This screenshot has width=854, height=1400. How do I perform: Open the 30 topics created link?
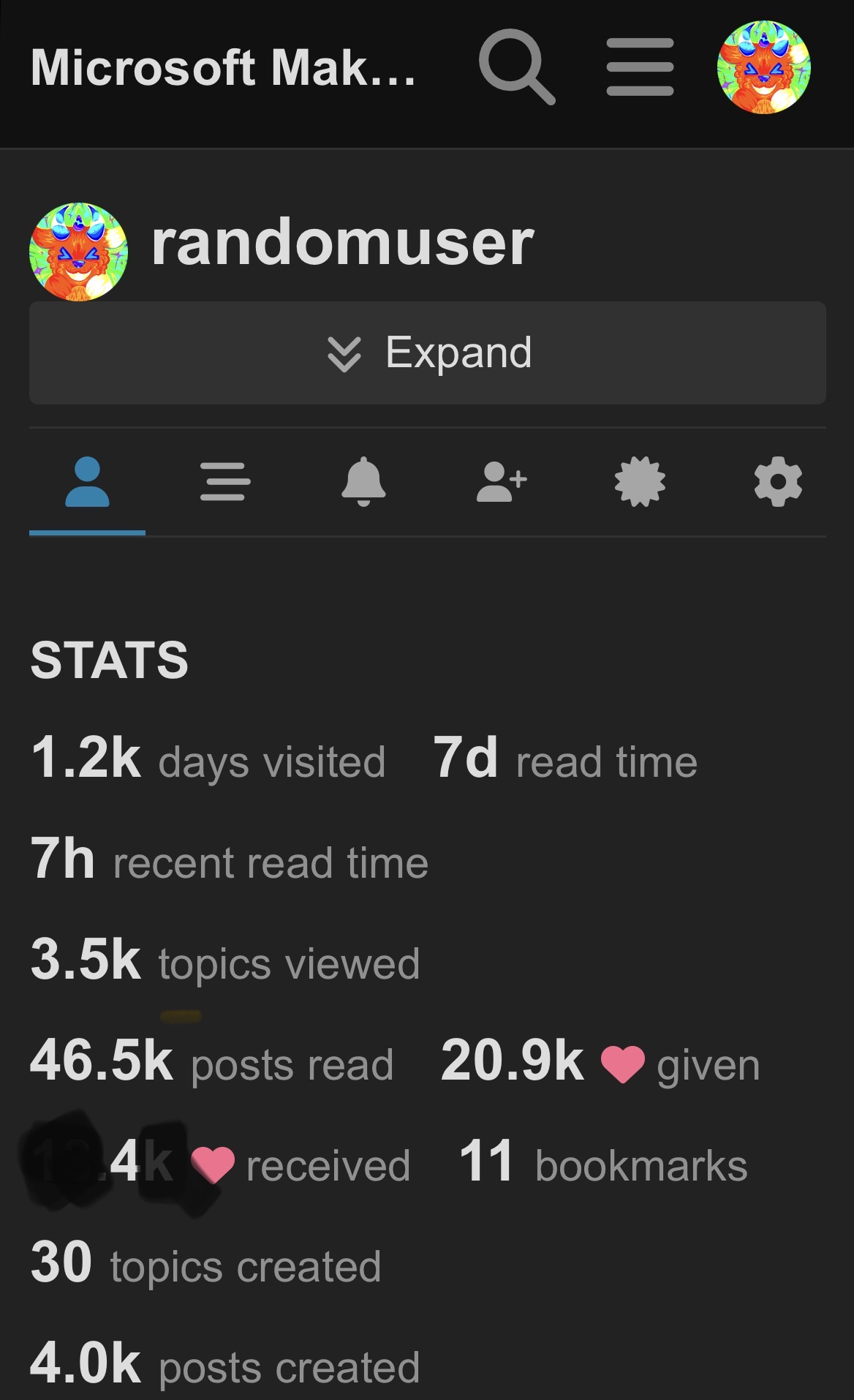pyautogui.click(x=205, y=1264)
